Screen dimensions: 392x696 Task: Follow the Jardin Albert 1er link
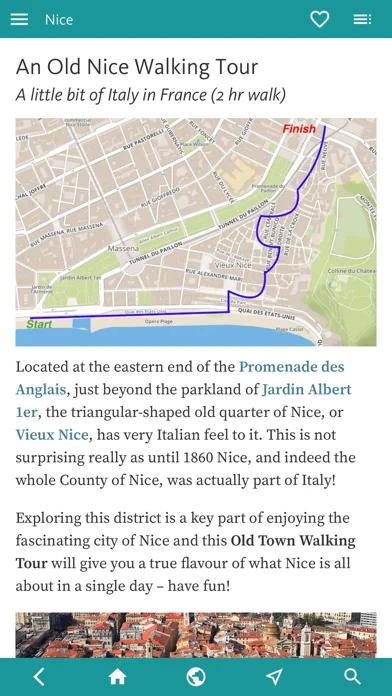183,401
